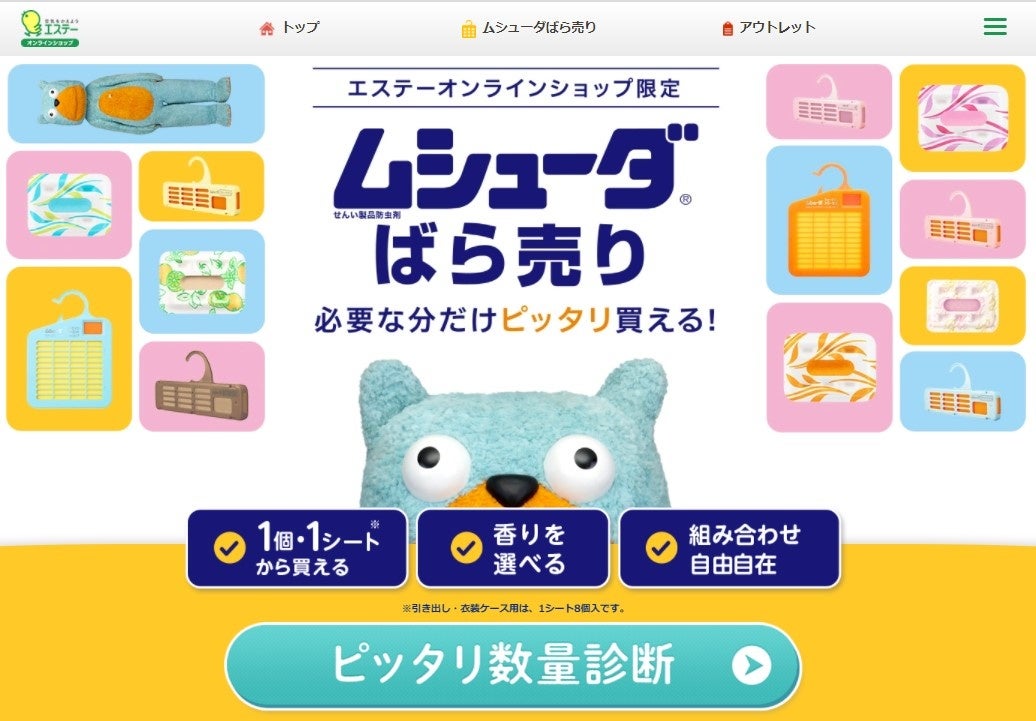Open ムシューダばら売り page
Viewport: 1036px width, 721px height.
[x=529, y=28]
